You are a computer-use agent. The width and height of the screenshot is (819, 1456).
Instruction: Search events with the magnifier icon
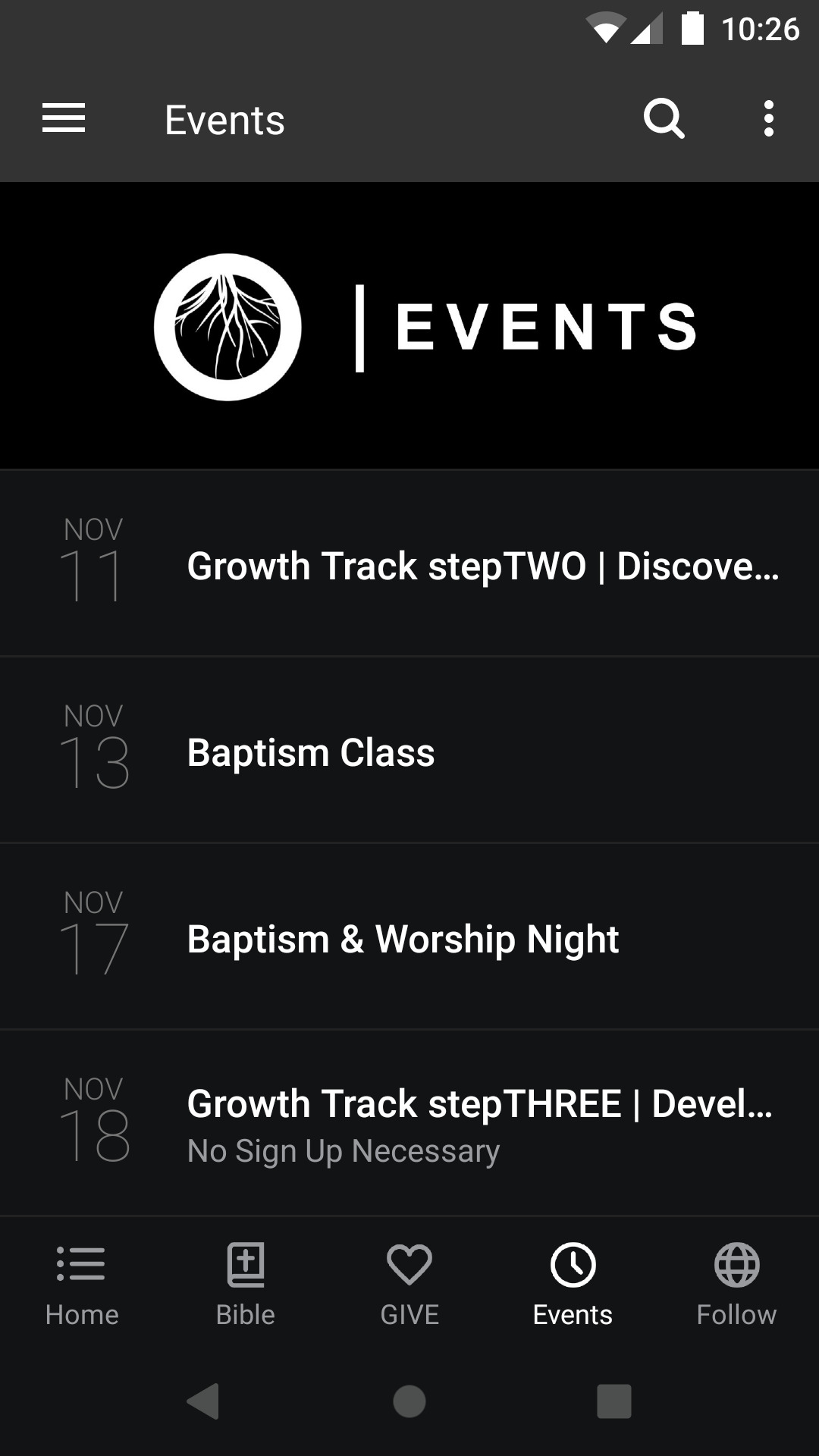664,119
